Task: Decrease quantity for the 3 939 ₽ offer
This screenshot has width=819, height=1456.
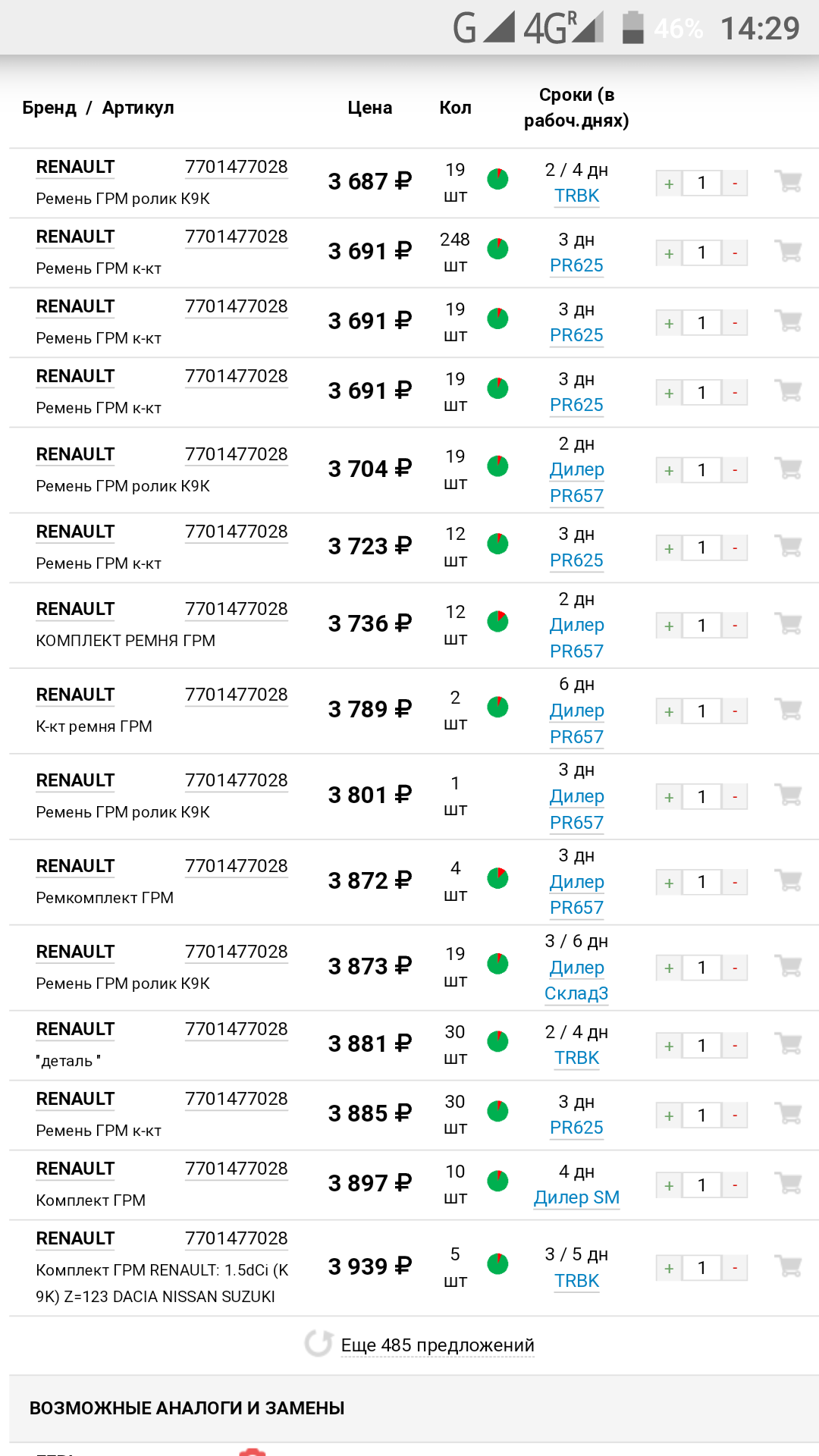Action: (x=734, y=1268)
